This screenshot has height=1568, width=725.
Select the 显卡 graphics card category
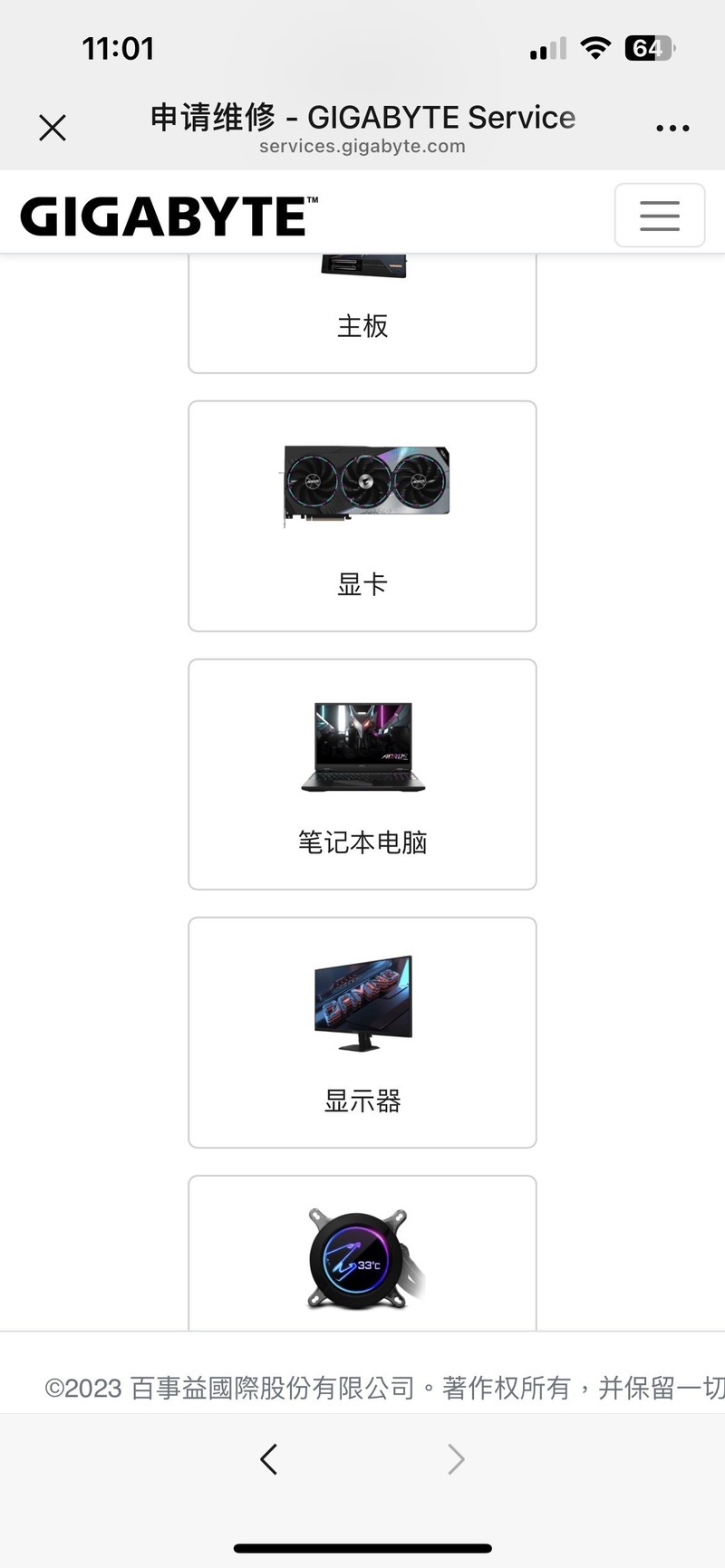pos(362,516)
